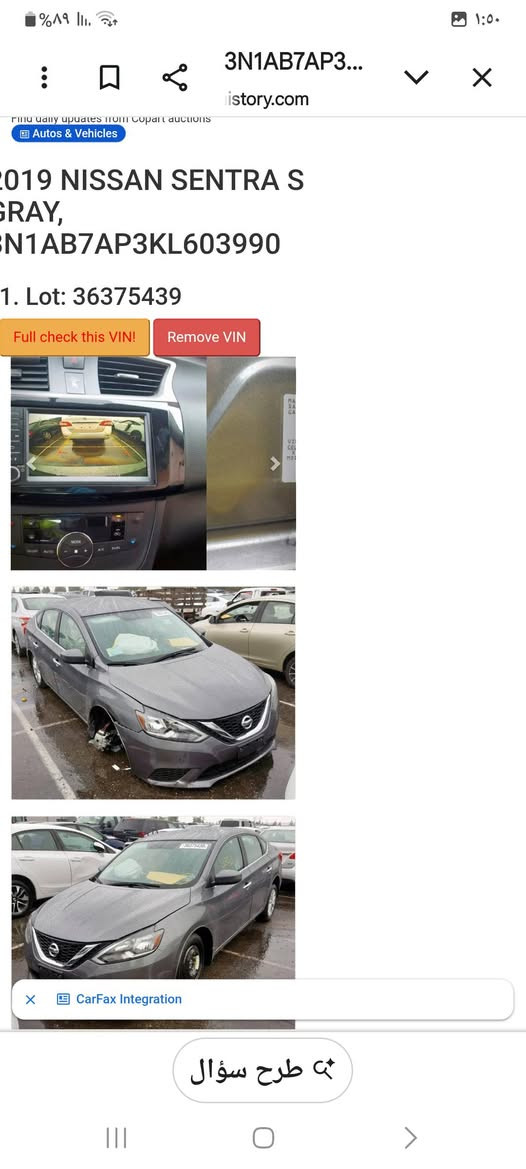Show next photo in the carousel
Screen dimensions: 526x1169
coord(275,463)
